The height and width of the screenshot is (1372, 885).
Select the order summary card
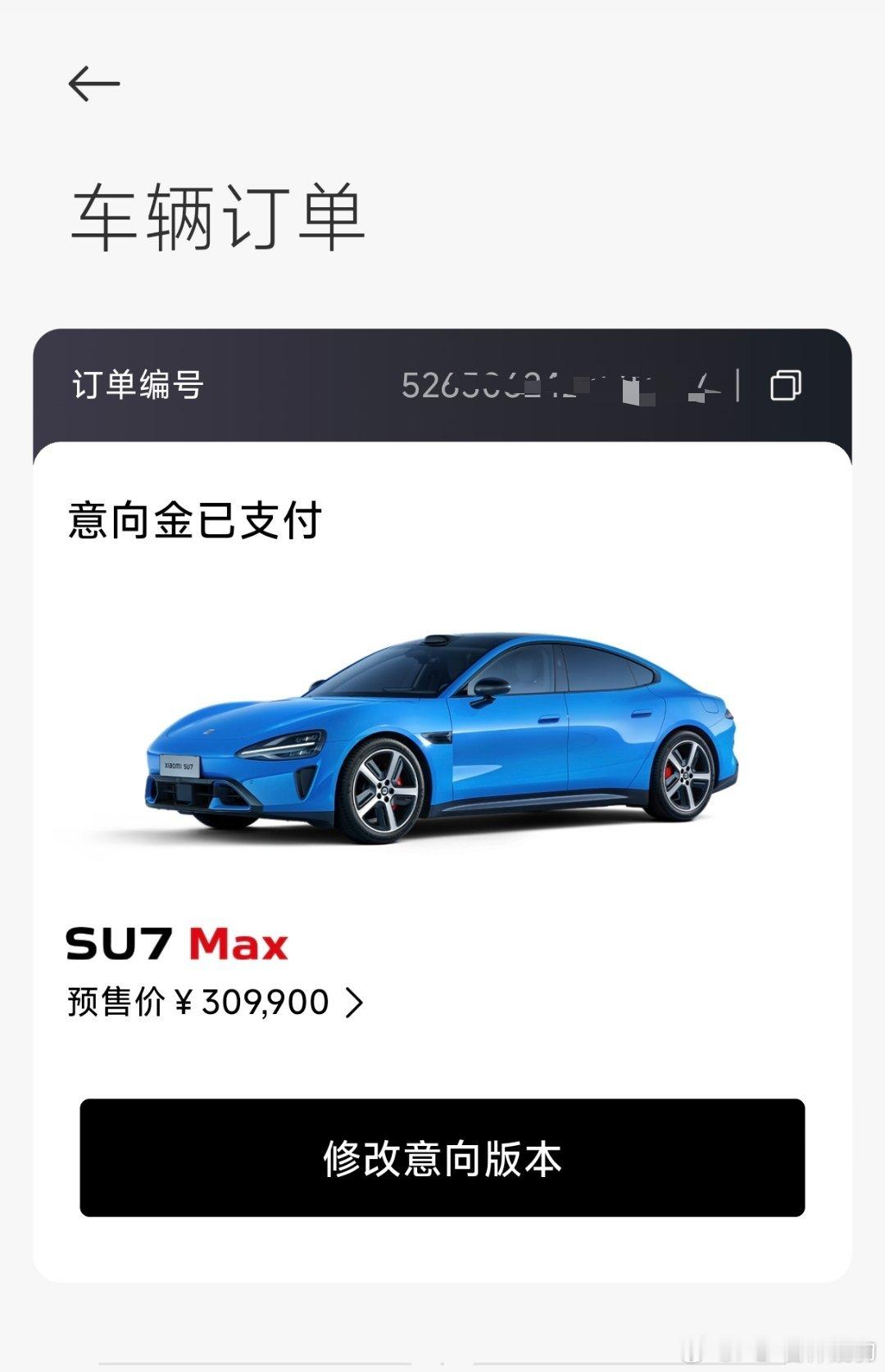point(442,819)
